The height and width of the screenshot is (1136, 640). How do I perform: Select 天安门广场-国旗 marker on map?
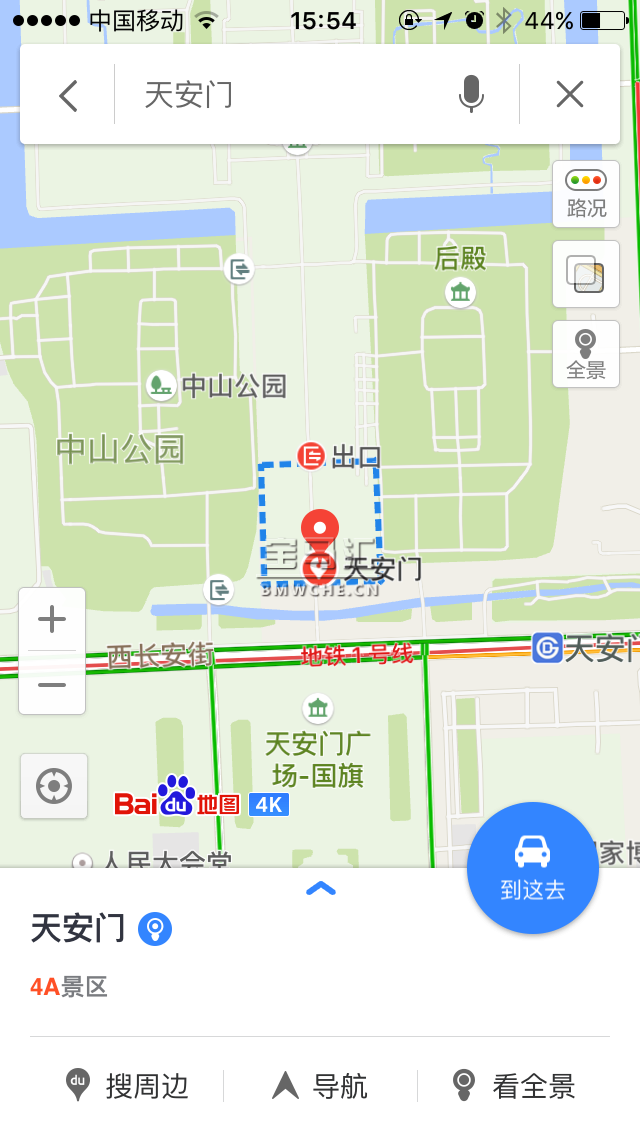click(317, 708)
